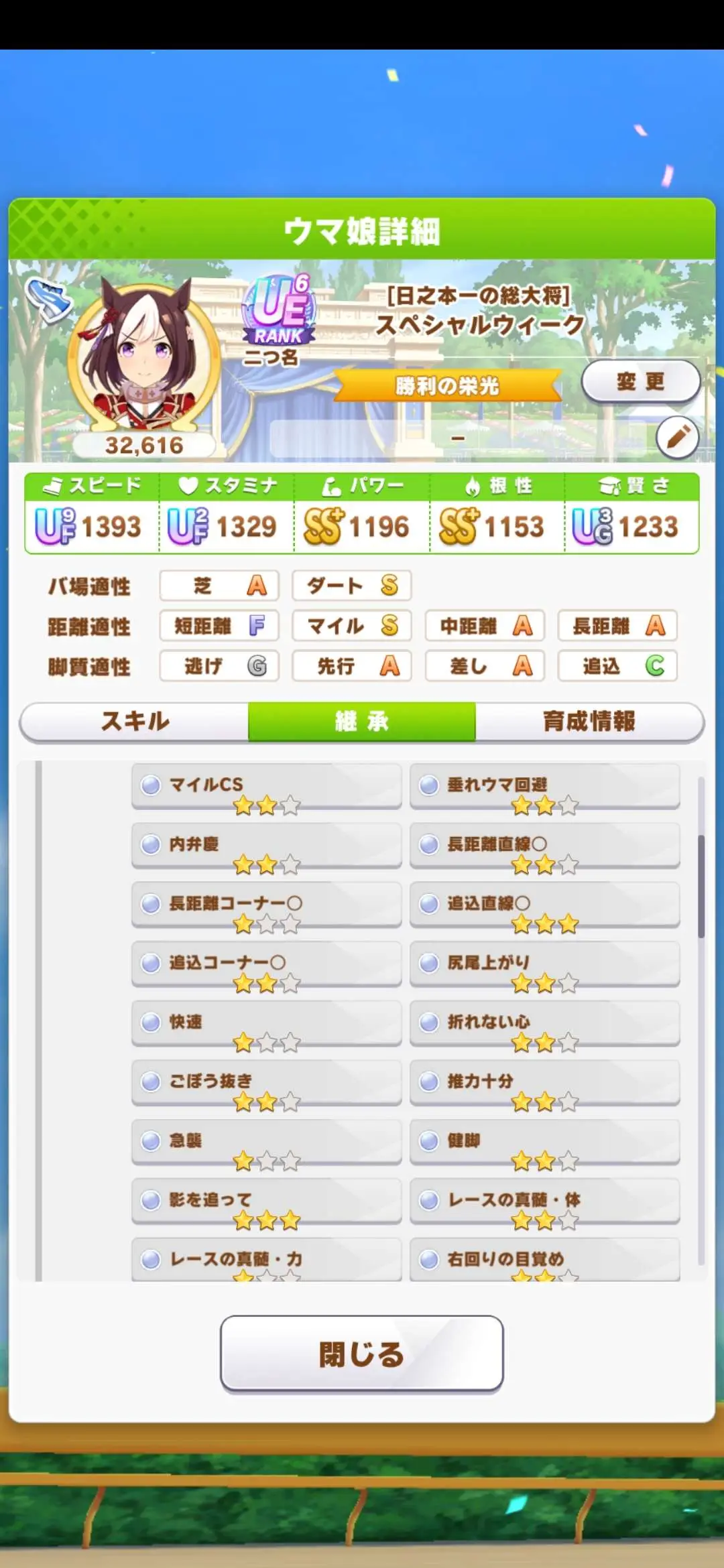
Task: Show details for 推力十分 factor
Action: tap(544, 1082)
